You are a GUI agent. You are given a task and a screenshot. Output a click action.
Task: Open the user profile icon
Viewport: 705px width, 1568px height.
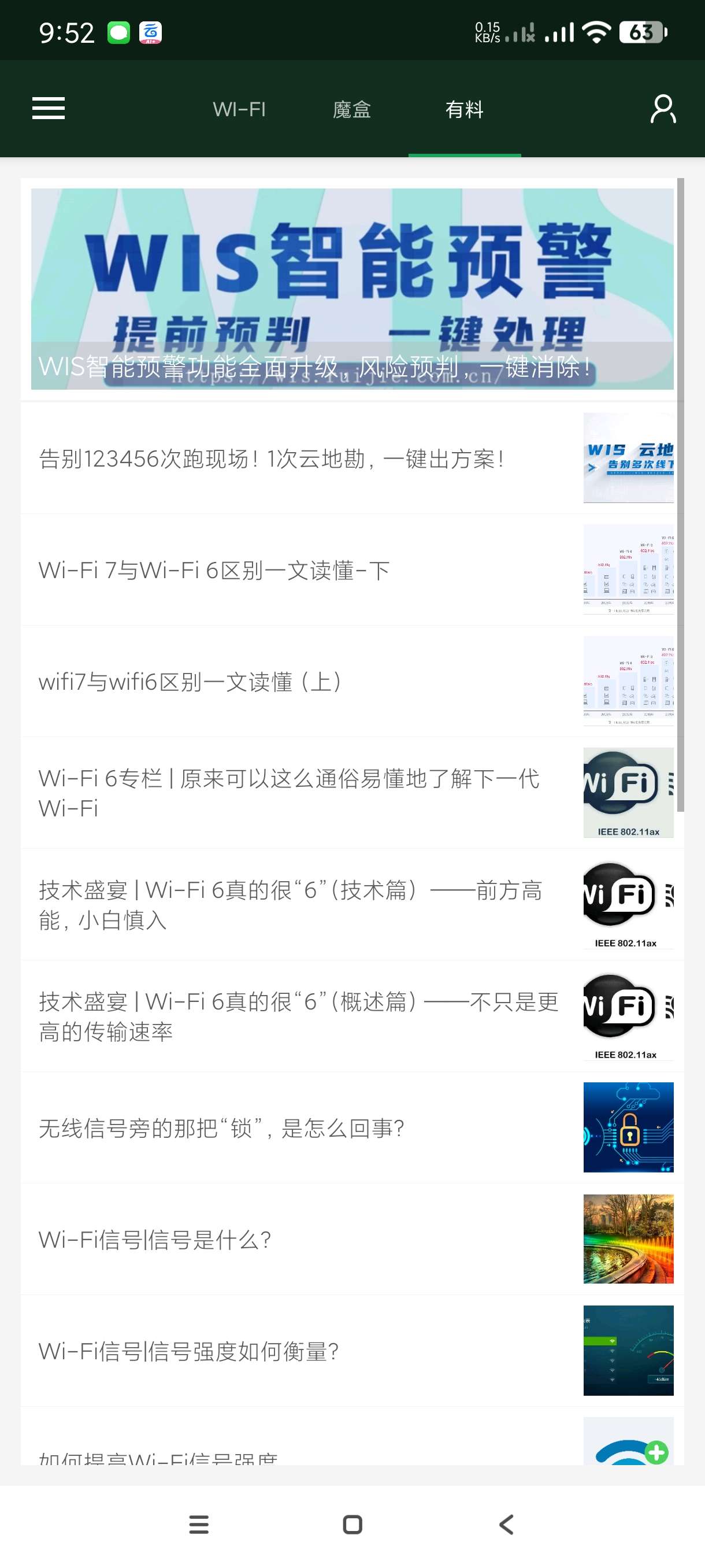pos(662,109)
